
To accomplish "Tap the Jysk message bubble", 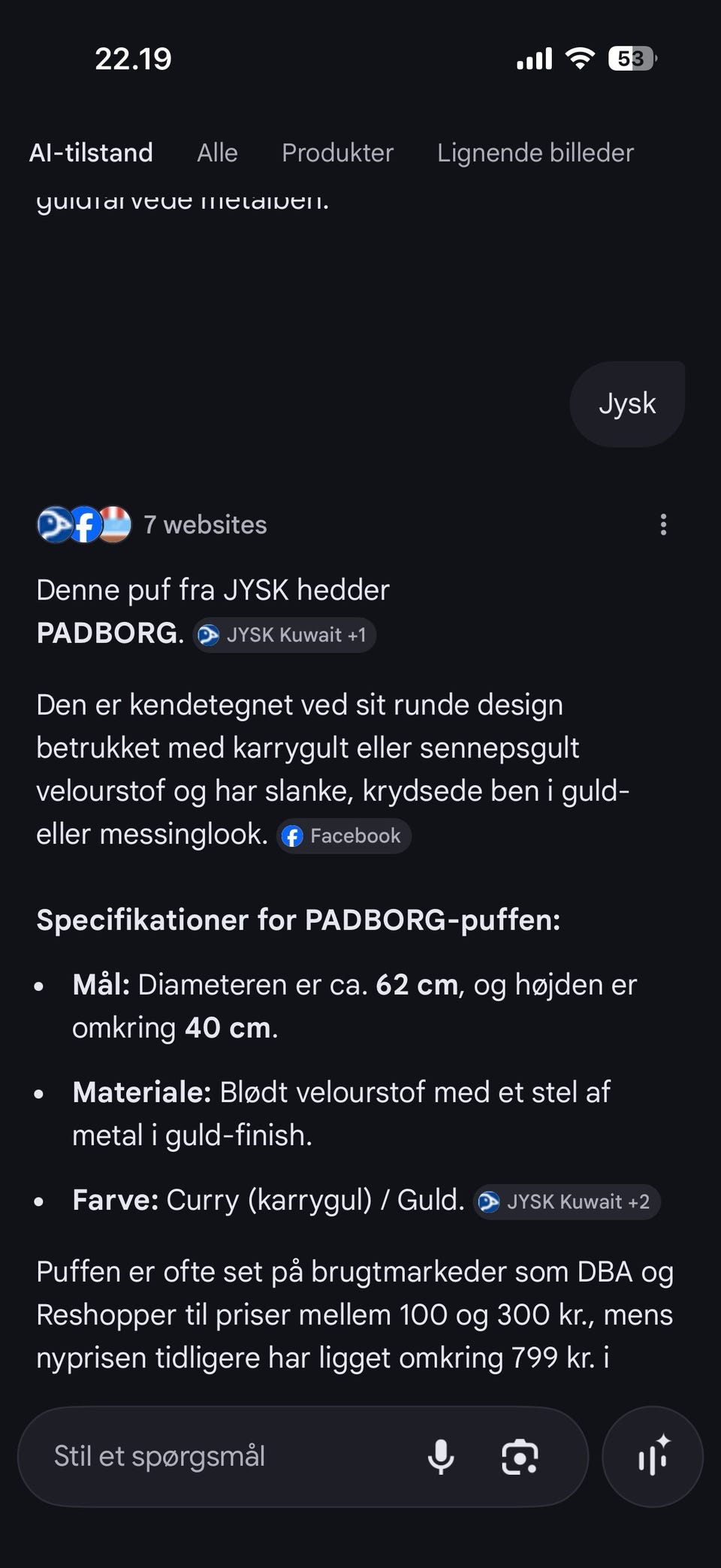I will click(x=628, y=403).
